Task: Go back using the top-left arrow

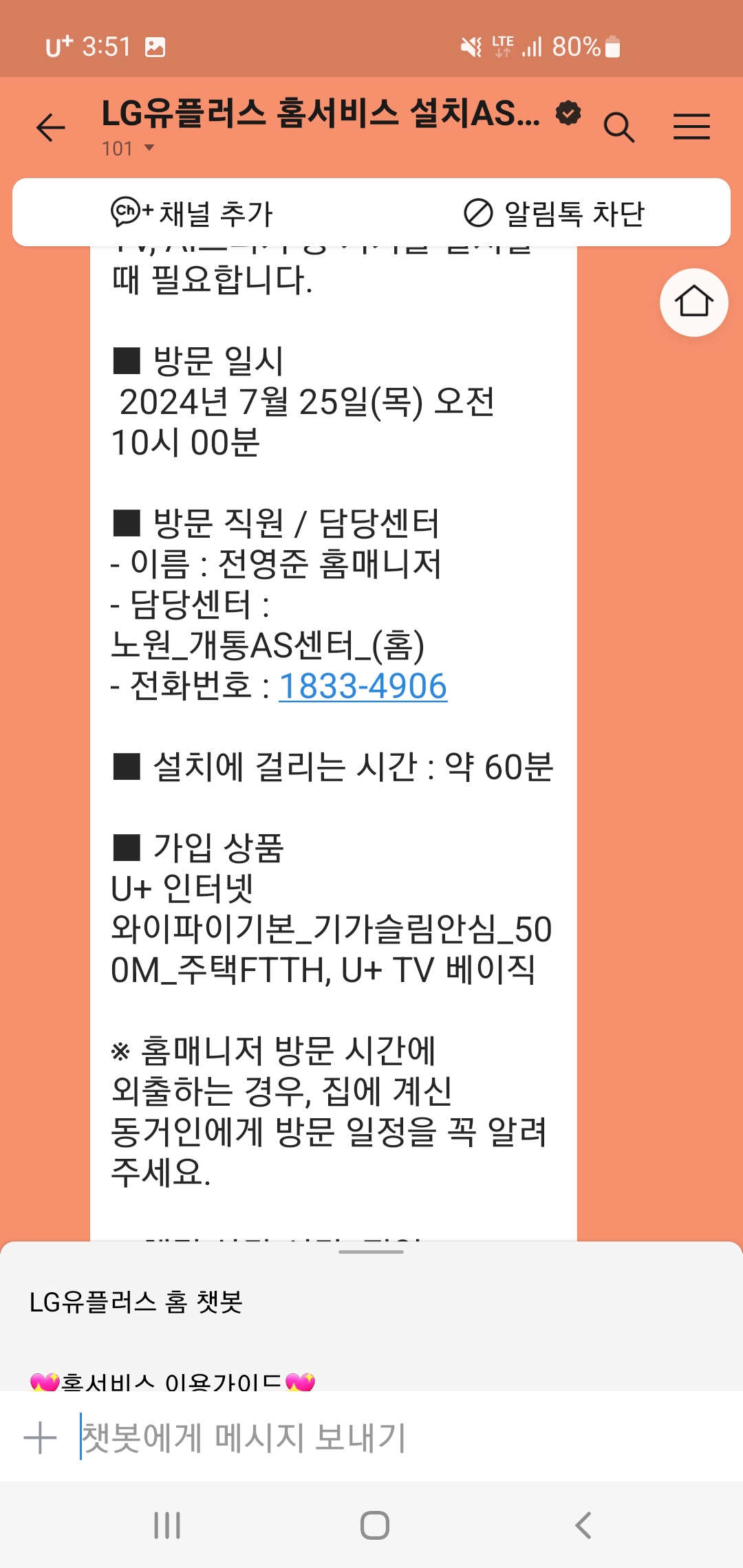Action: (x=50, y=128)
